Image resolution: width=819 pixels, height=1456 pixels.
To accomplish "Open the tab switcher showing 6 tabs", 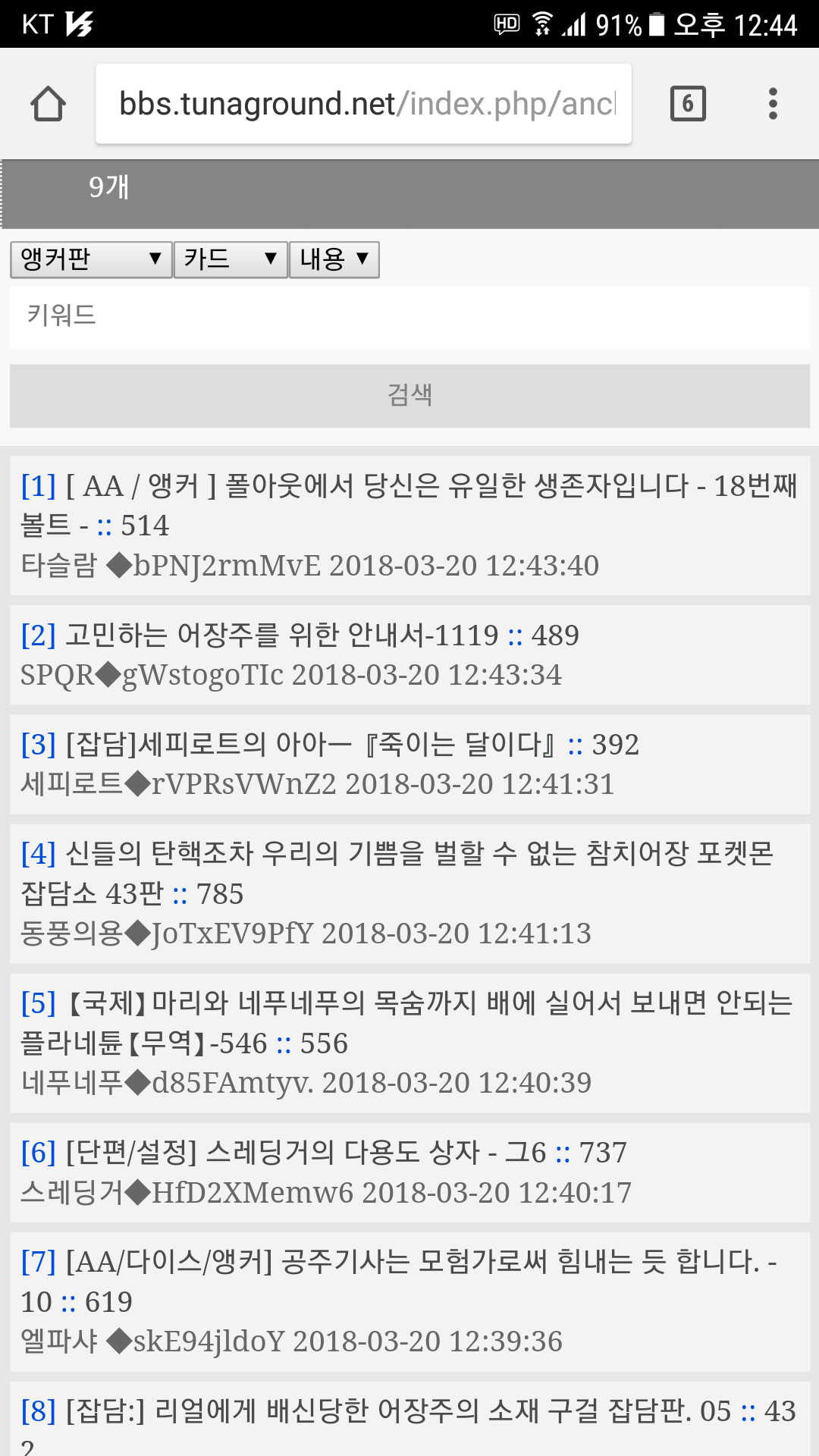I will pyautogui.click(x=688, y=104).
